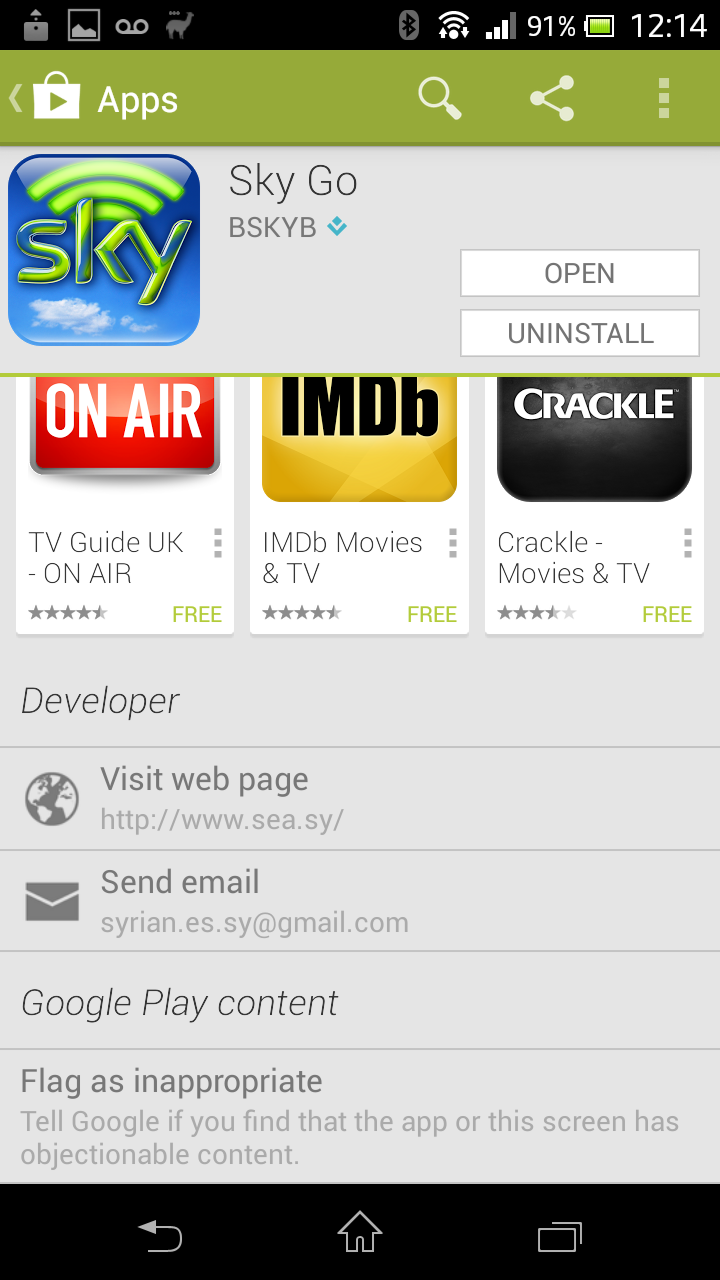Viewport: 720px width, 1280px height.
Task: Open the IMDb Movies & TV card
Action: [359, 505]
